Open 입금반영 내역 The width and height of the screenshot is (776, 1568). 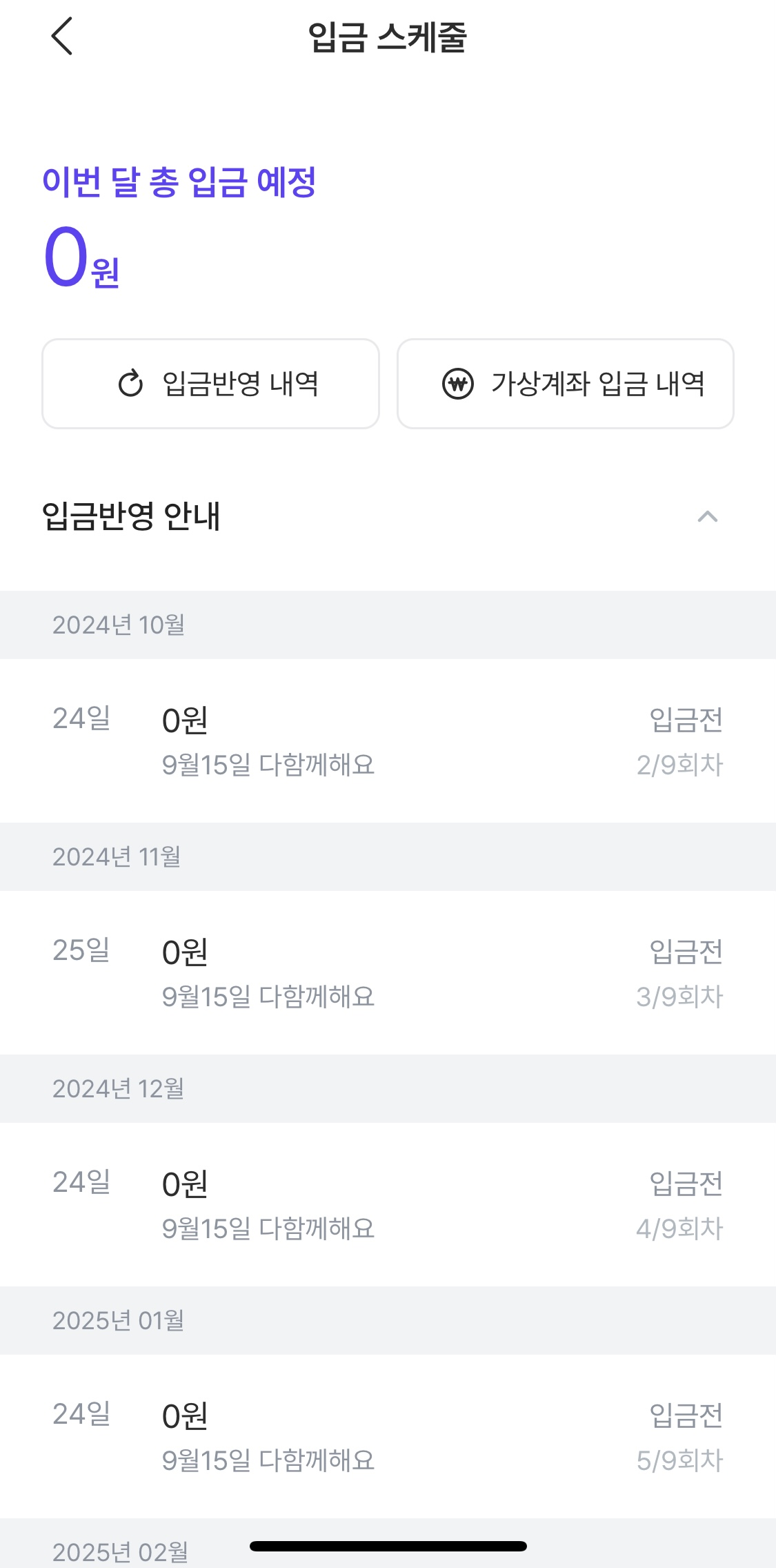tap(210, 384)
